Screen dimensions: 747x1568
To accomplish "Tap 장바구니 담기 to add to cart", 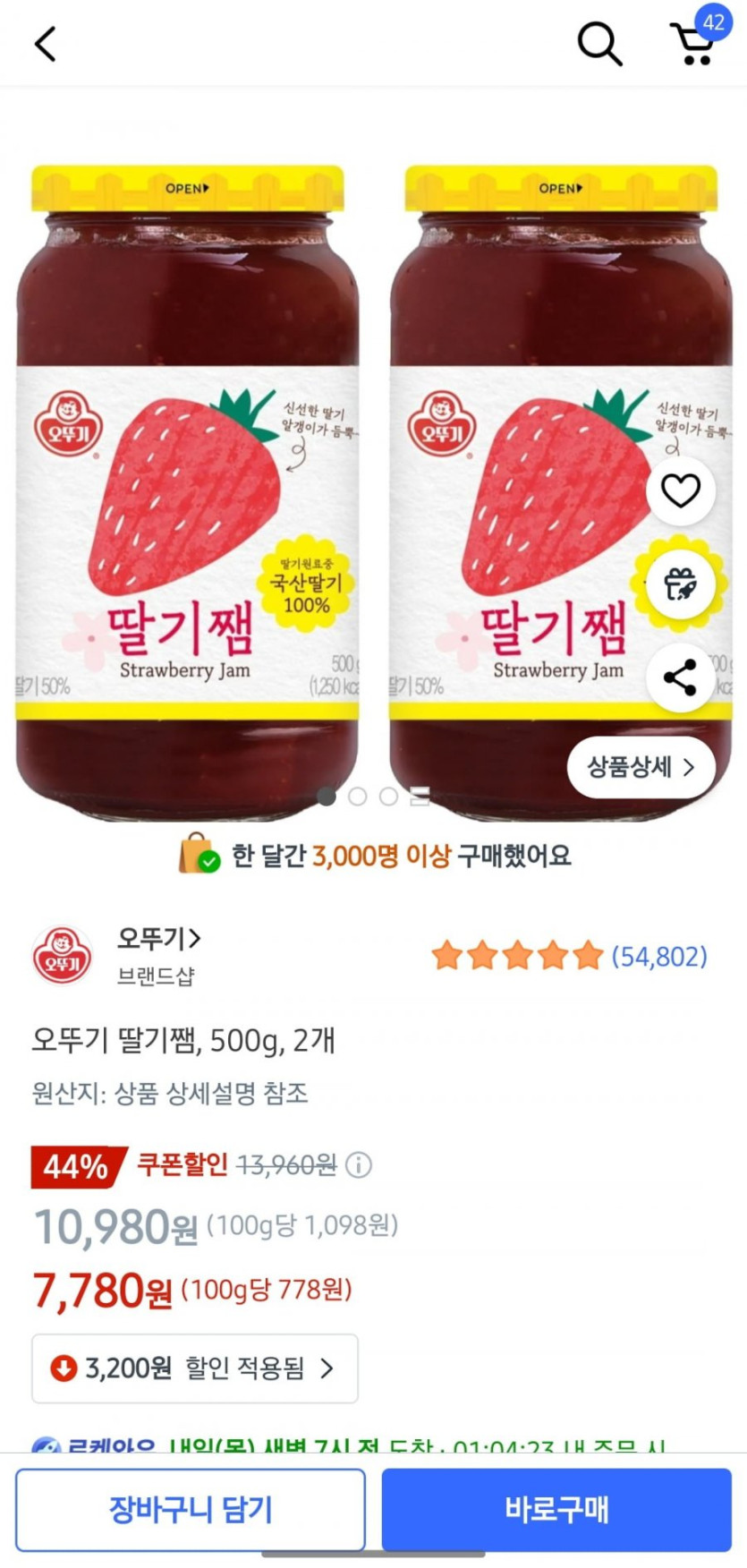I will pos(191,1510).
